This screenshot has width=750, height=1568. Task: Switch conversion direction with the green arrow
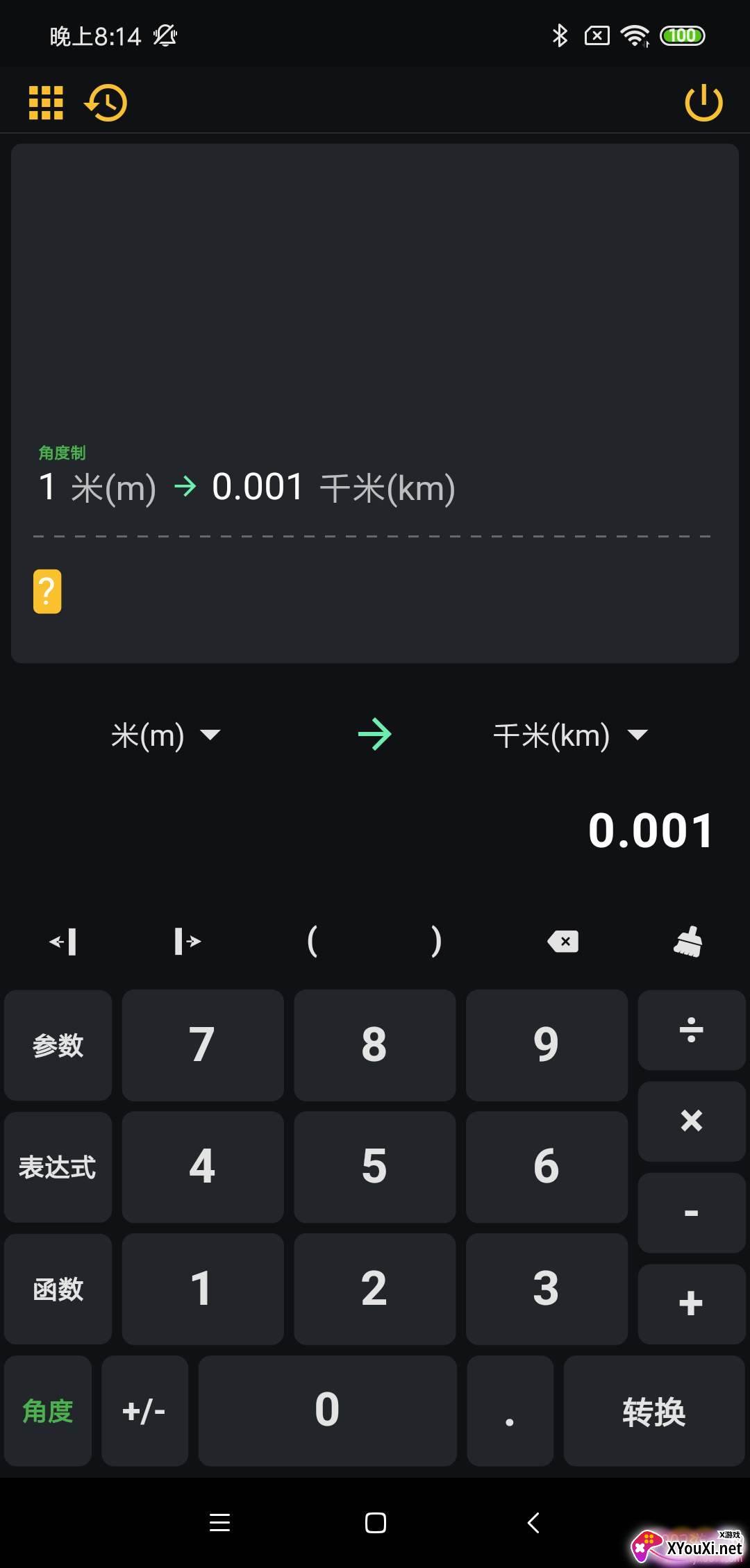click(x=374, y=734)
